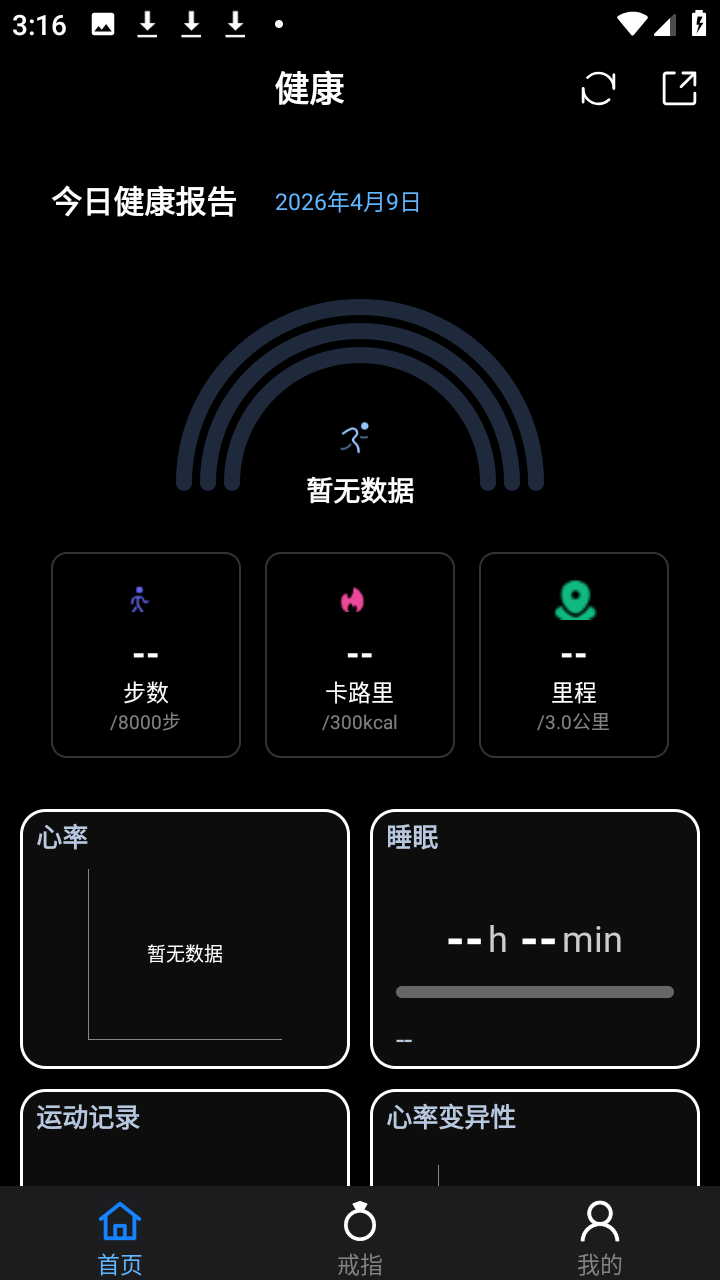Screen dimensions: 720x1280
Task: Switch to the 戒指 ring tab
Action: [x=360, y=1236]
